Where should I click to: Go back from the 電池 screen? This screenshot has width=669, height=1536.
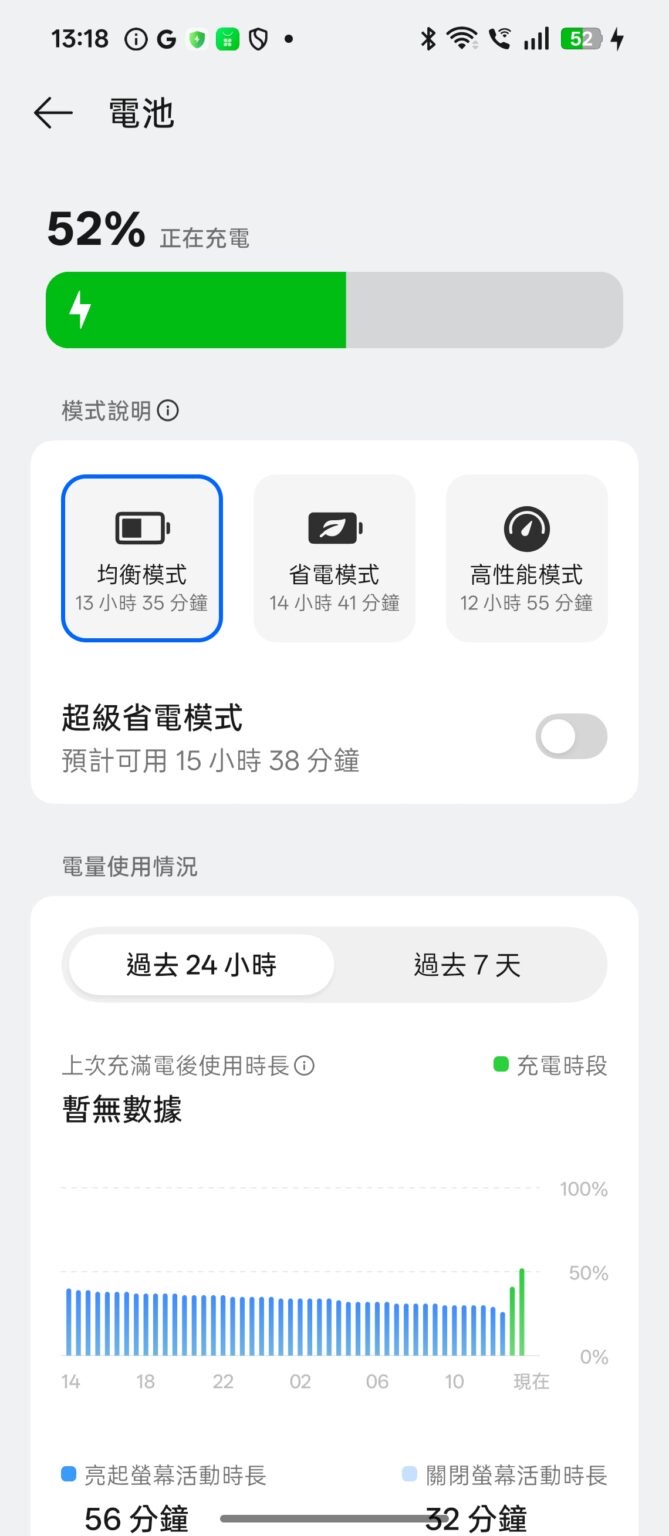(53, 114)
